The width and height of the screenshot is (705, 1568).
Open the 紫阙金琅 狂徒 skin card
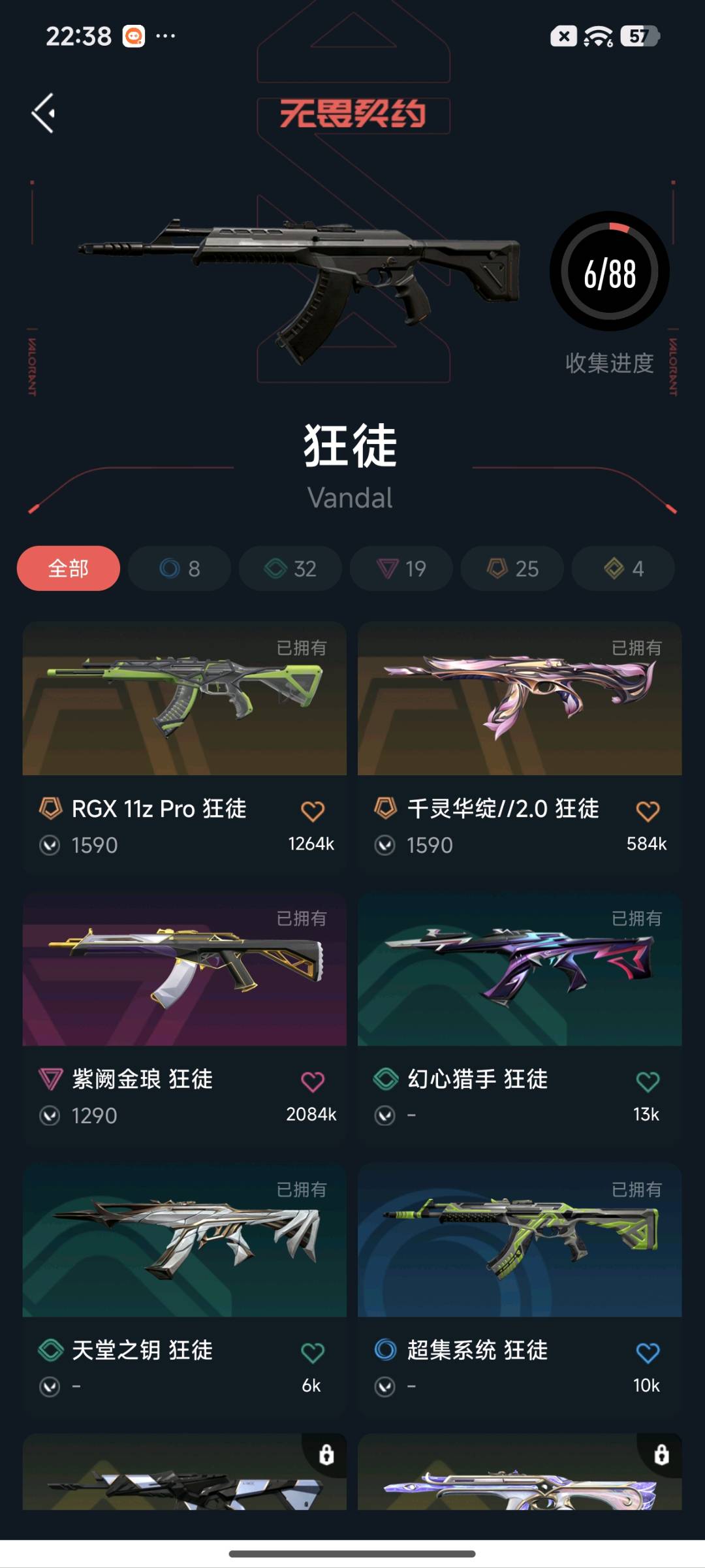pos(185,1019)
